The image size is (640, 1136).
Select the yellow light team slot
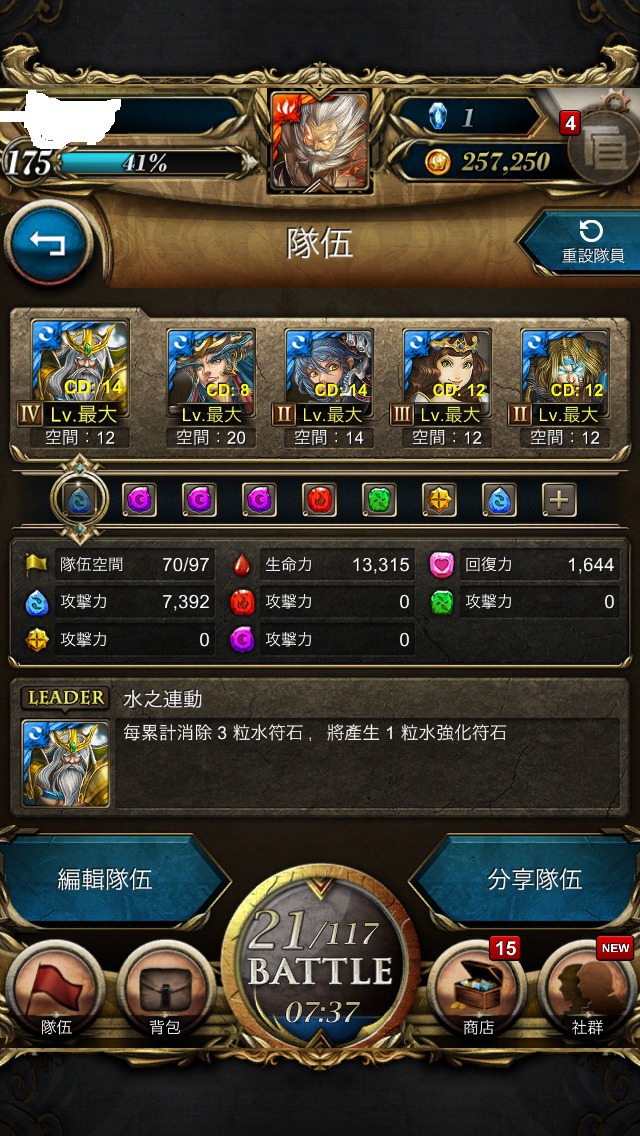pyautogui.click(x=439, y=499)
